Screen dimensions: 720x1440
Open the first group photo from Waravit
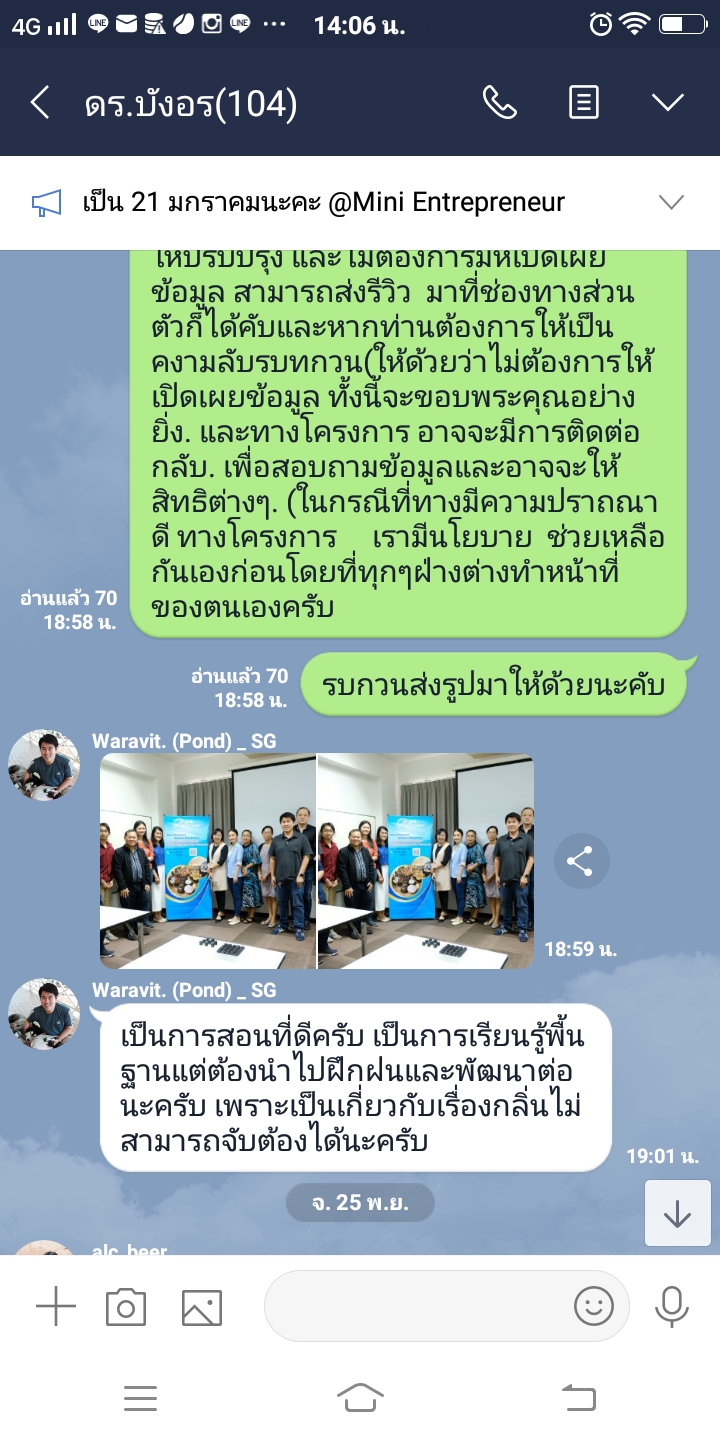[x=208, y=861]
